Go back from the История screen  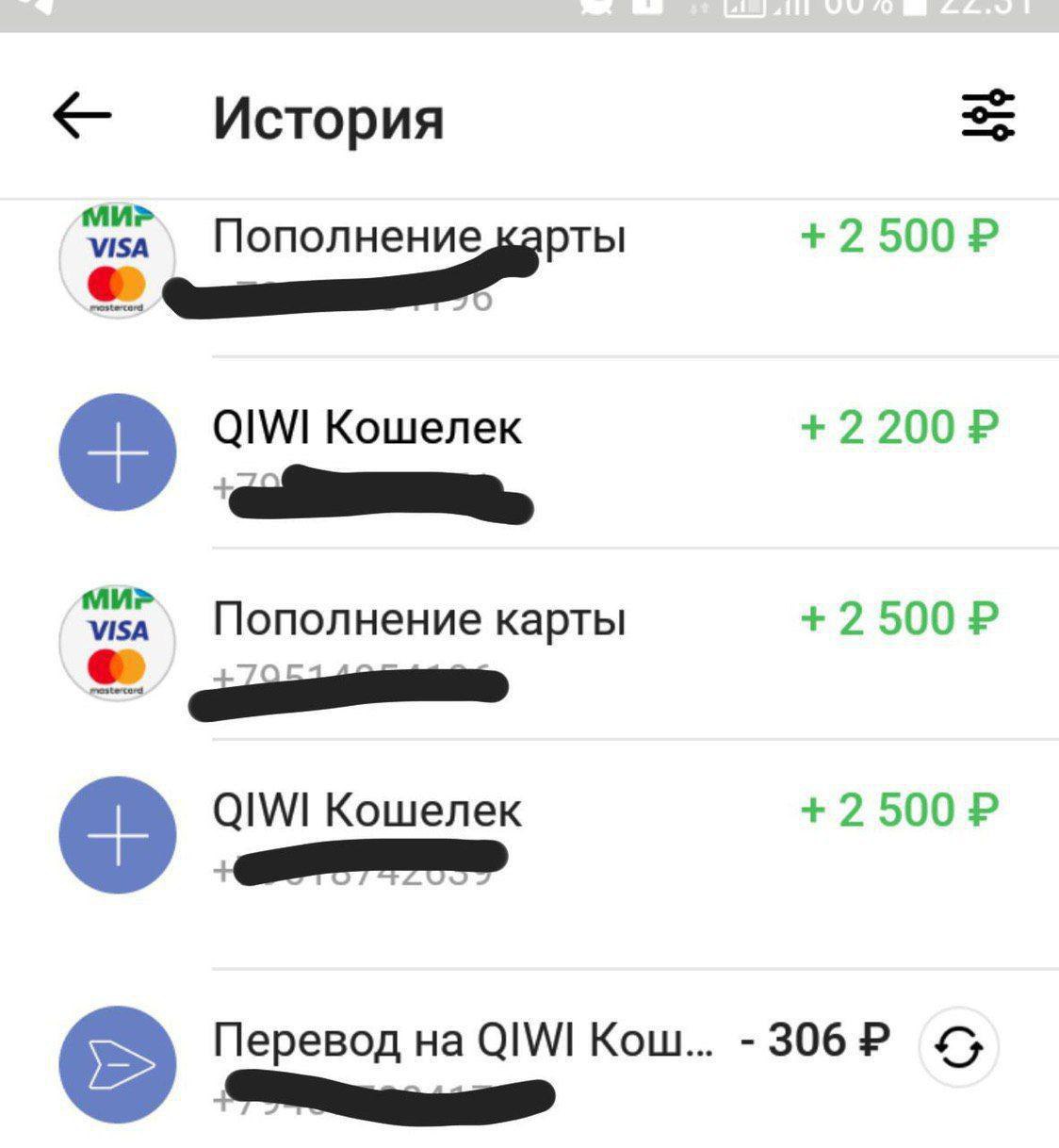(82, 116)
